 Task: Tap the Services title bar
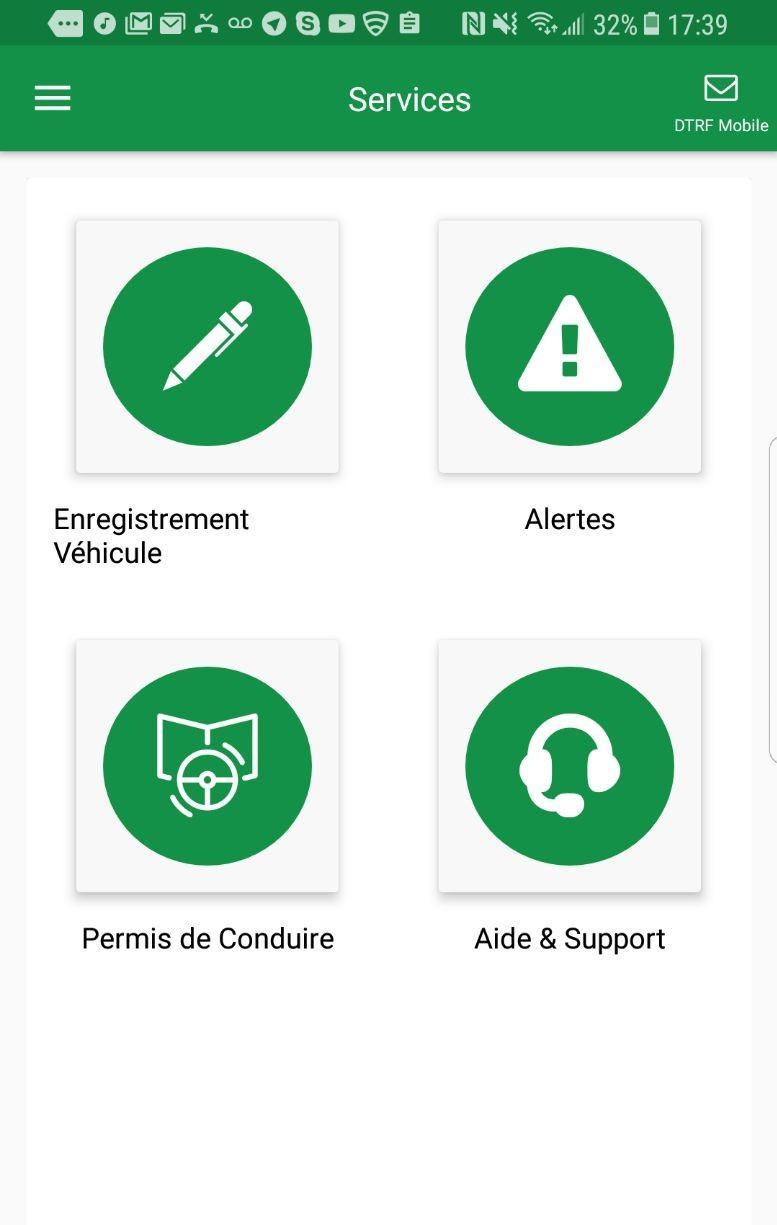(x=408, y=98)
